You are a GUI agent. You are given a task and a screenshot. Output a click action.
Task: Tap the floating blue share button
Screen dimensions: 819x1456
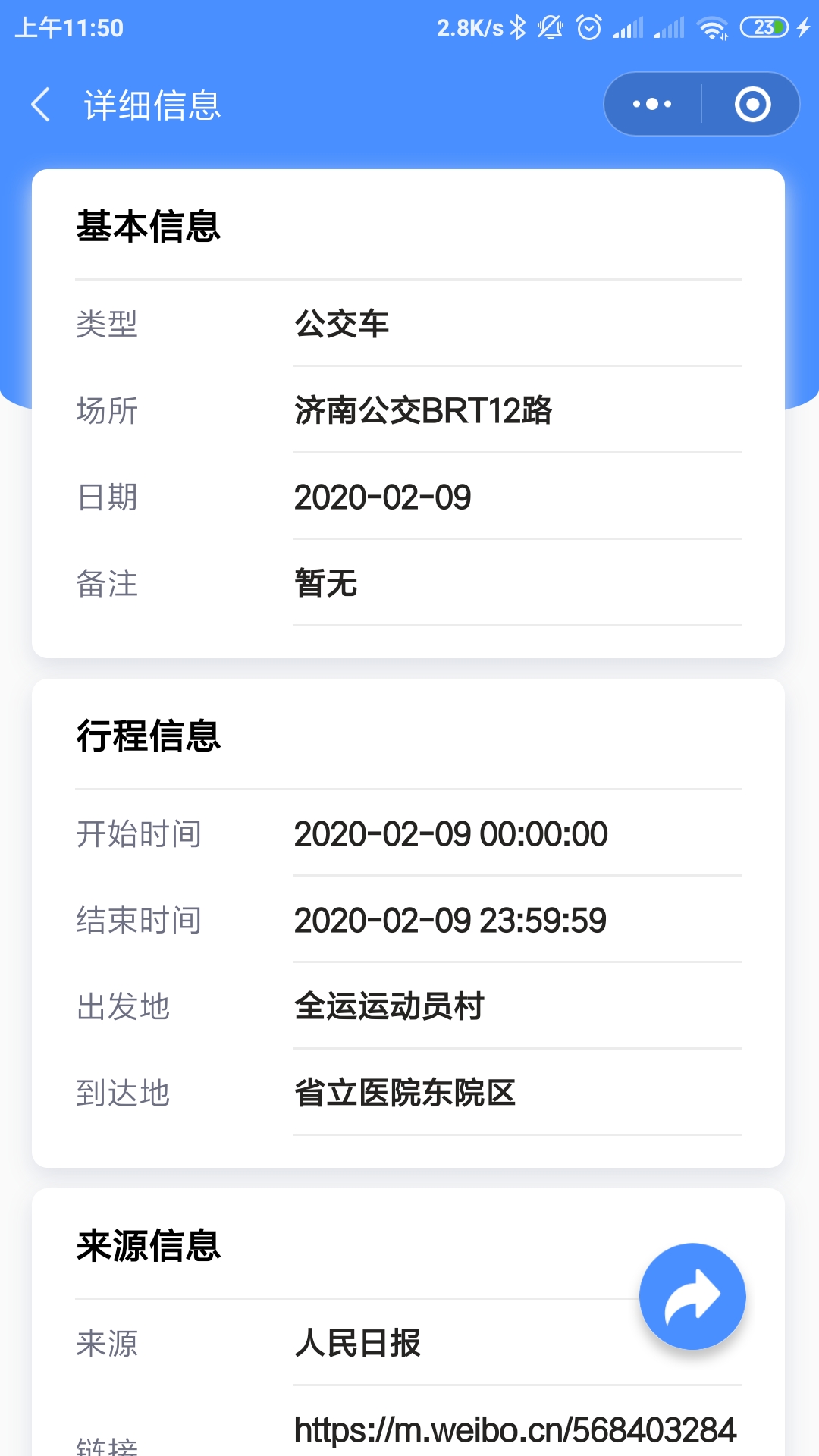point(692,1296)
